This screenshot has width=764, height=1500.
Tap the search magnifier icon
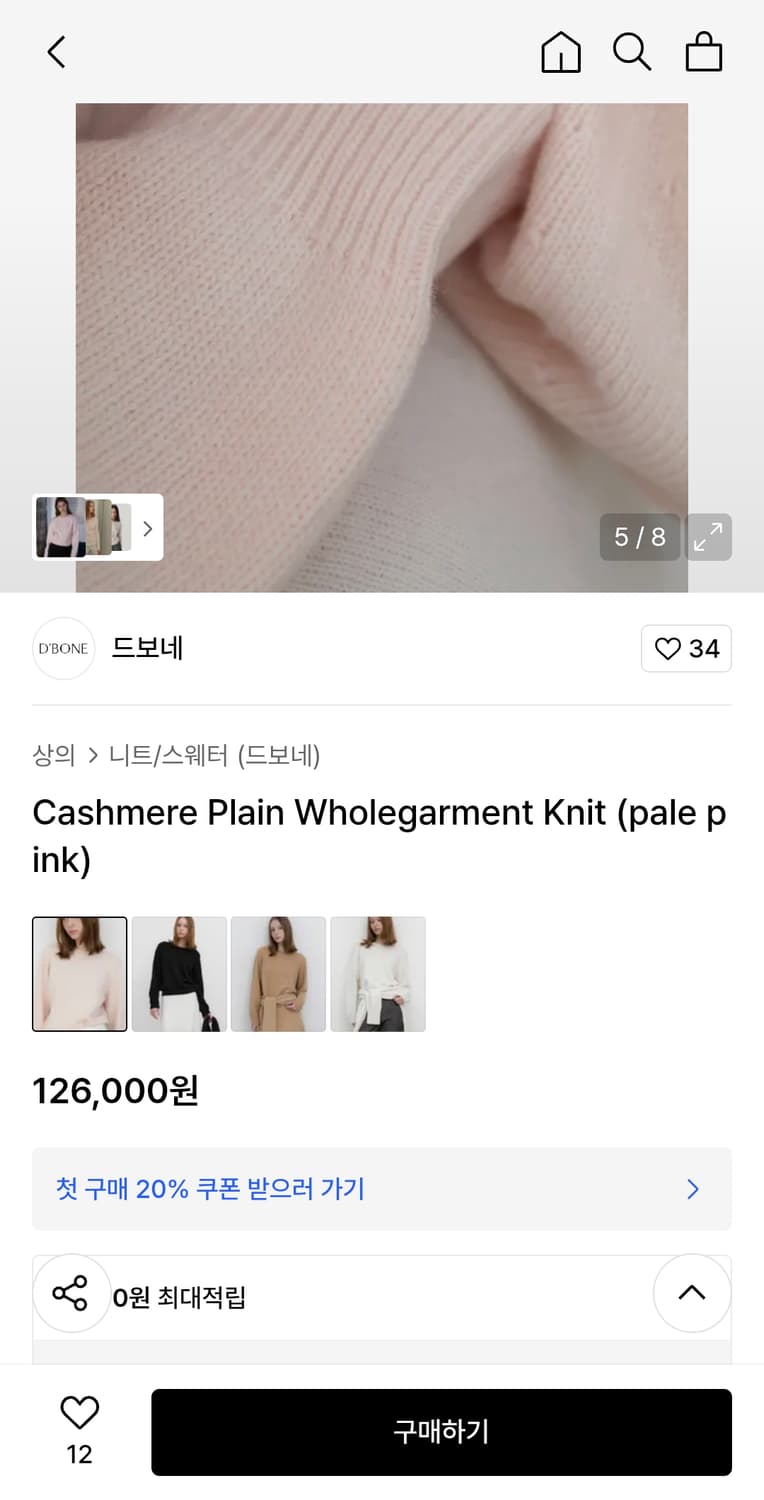click(632, 52)
